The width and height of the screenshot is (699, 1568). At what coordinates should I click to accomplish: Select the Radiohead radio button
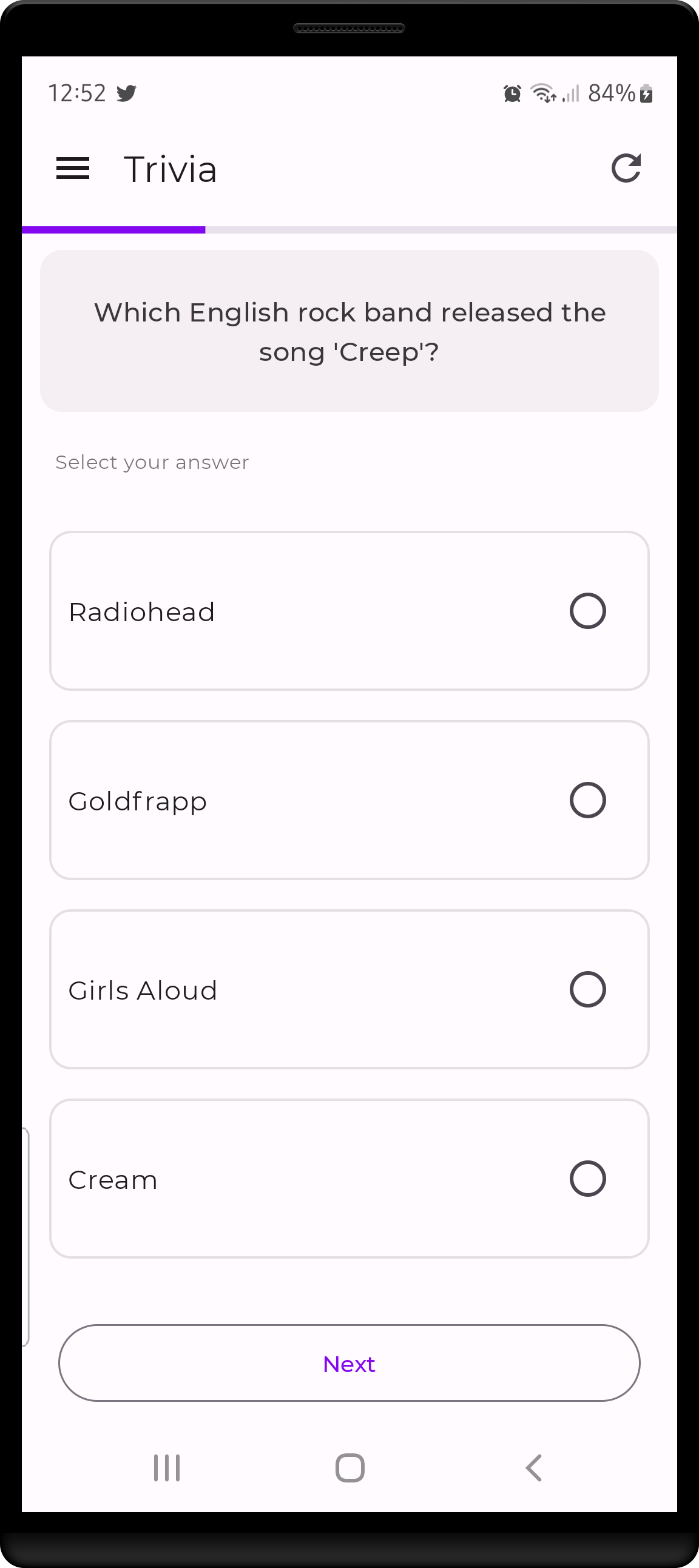point(587,611)
